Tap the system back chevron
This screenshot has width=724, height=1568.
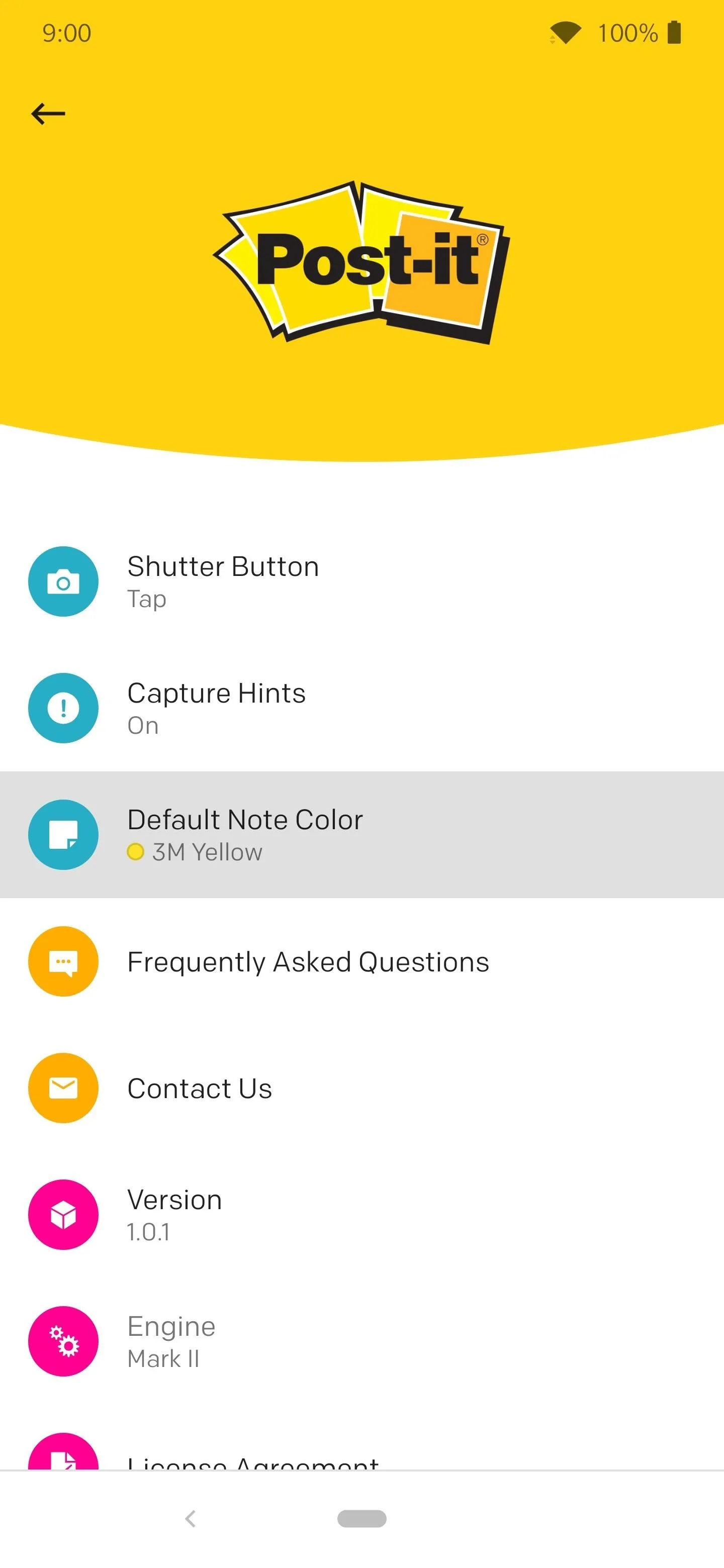click(191, 1519)
